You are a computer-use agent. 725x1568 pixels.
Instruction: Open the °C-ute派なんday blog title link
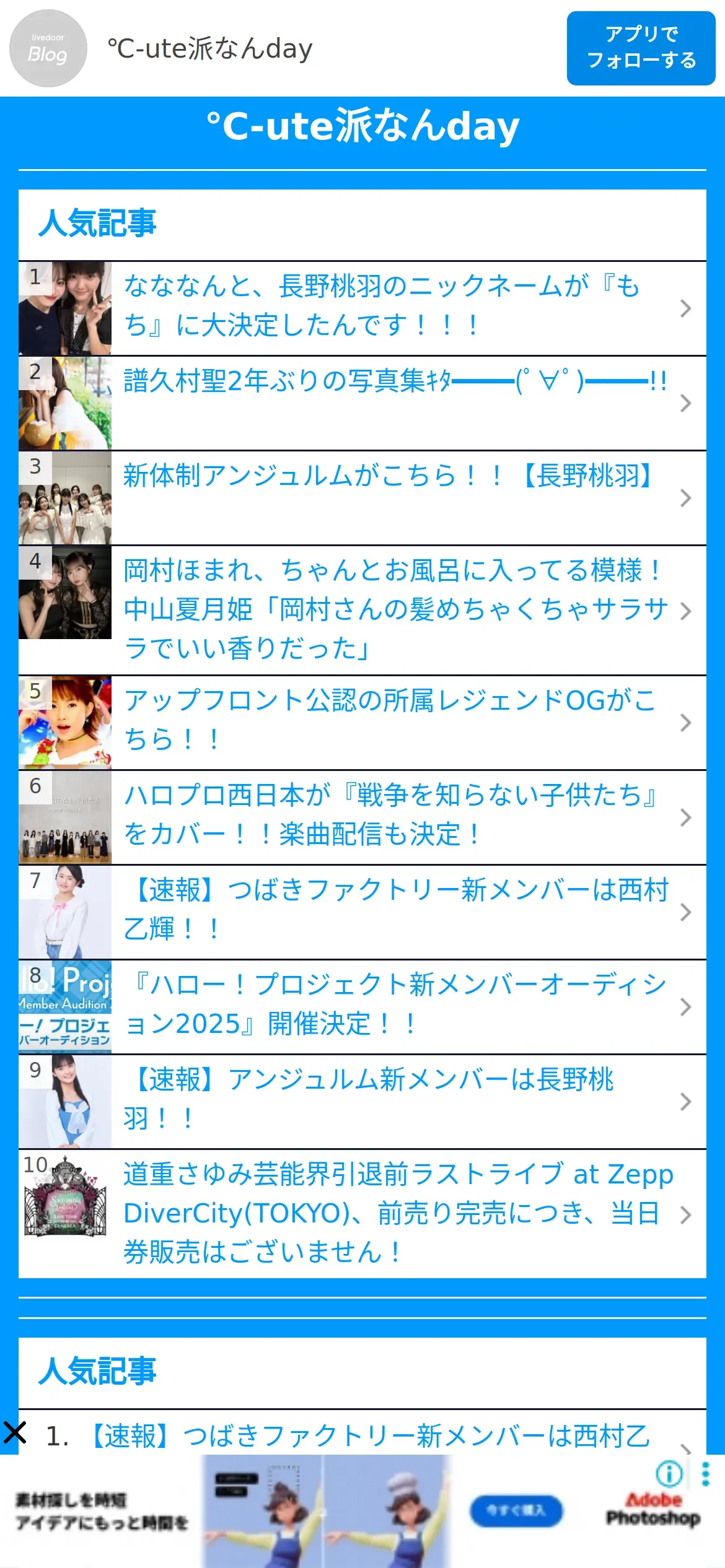pos(362,126)
